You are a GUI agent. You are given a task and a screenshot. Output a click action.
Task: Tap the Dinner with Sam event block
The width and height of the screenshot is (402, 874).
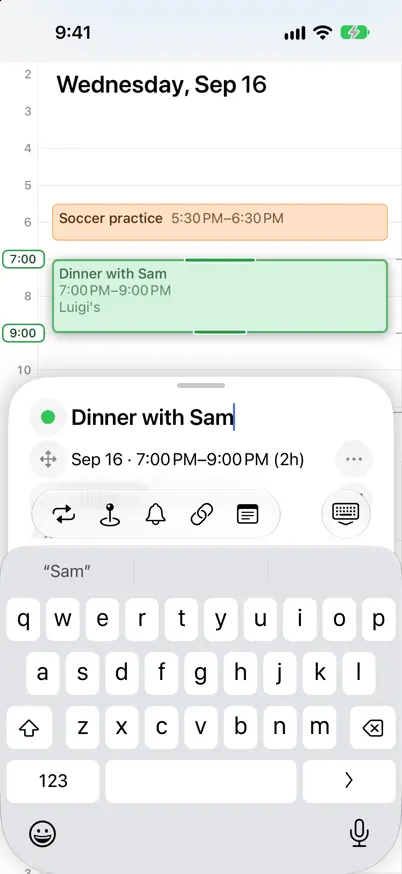coord(220,296)
